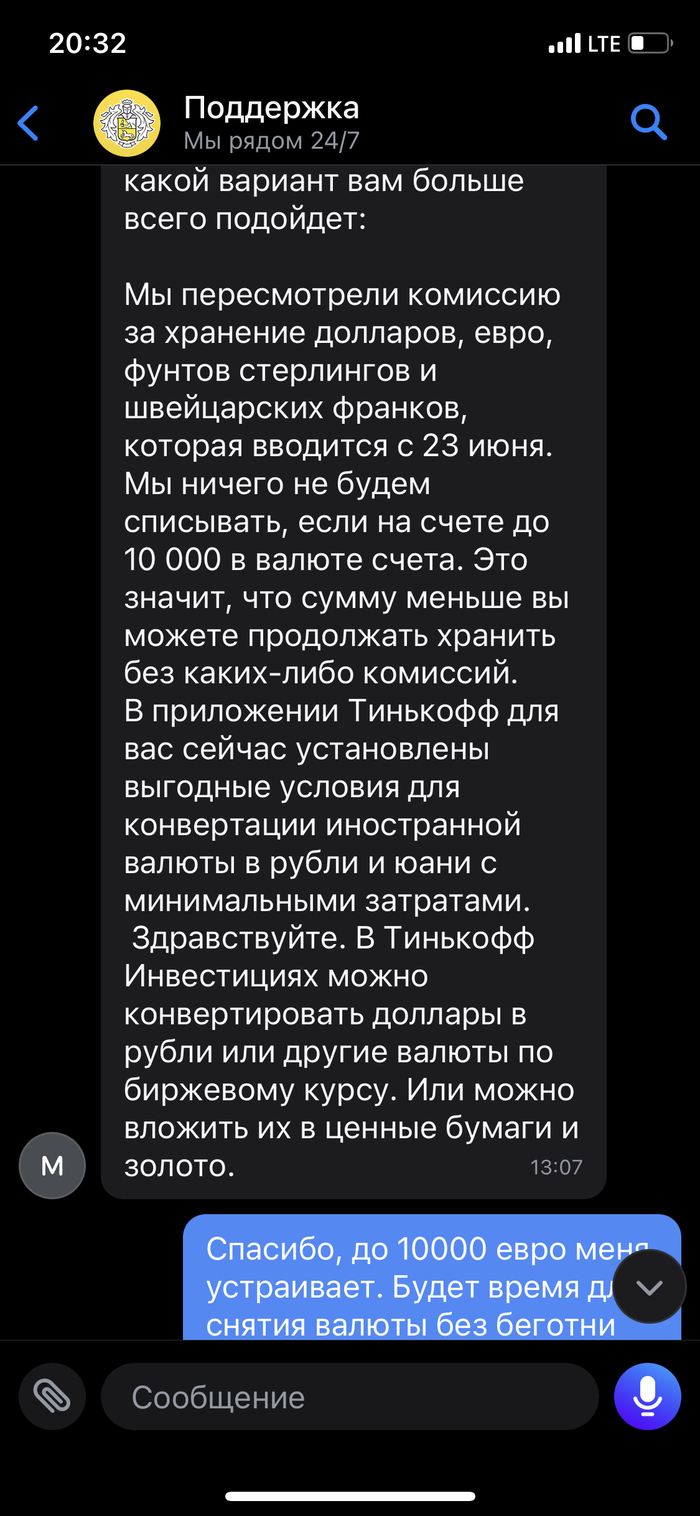Record a voice message with the microphone
Image resolution: width=700 pixels, height=1516 pixels.
(x=648, y=1395)
